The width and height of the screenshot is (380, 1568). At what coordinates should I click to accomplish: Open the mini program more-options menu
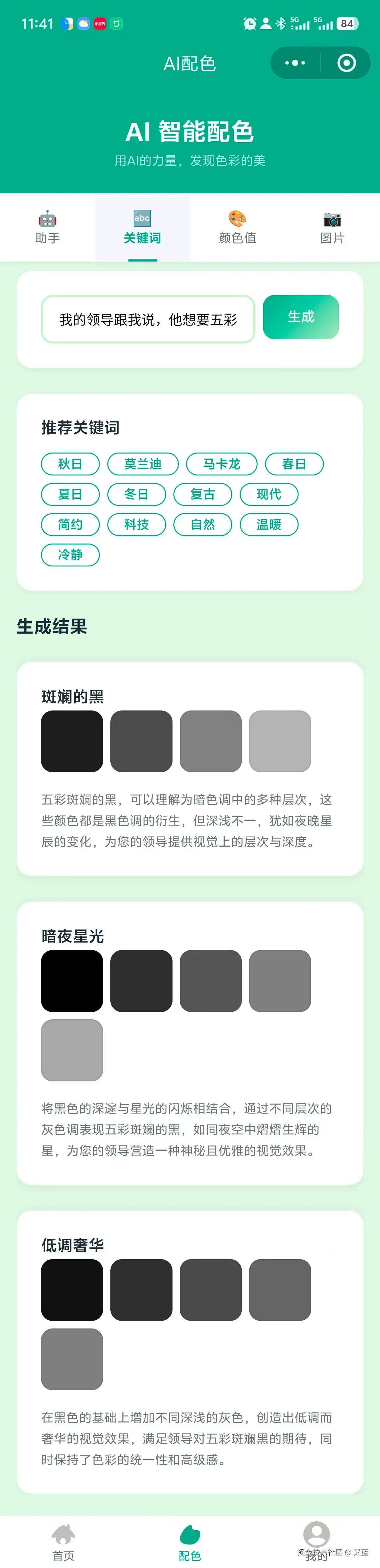295,63
